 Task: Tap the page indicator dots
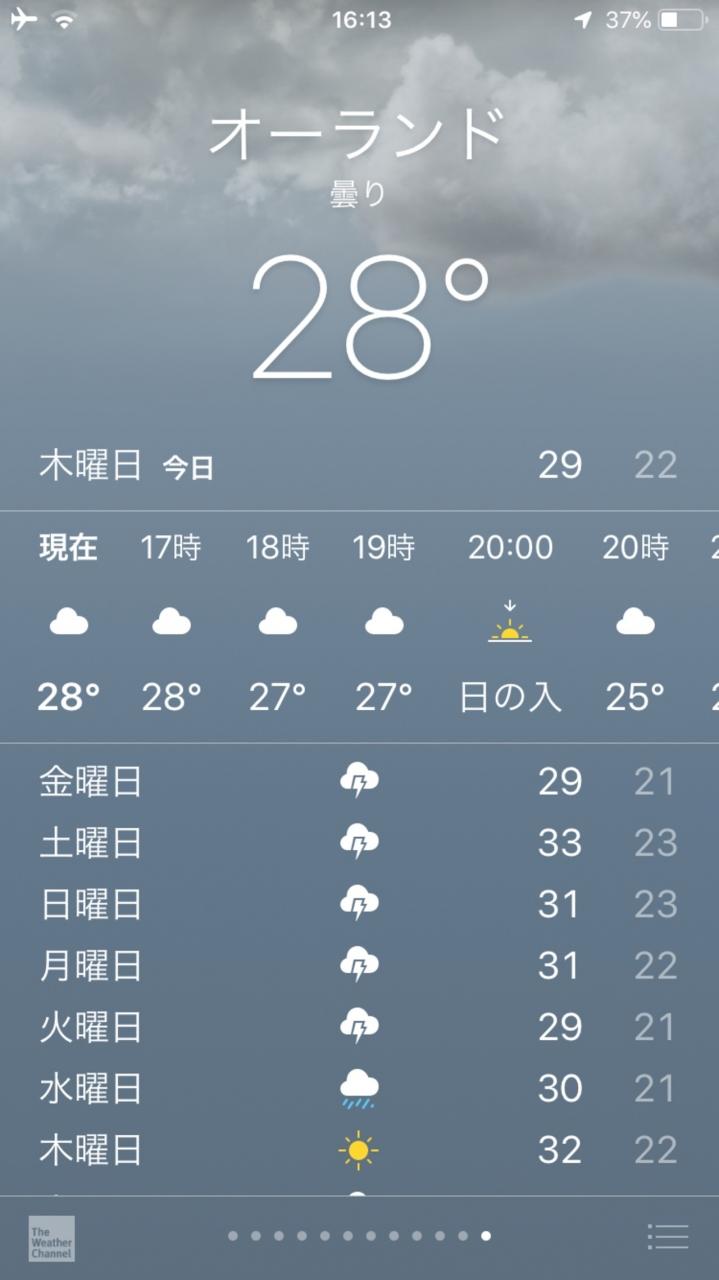[x=359, y=1236]
